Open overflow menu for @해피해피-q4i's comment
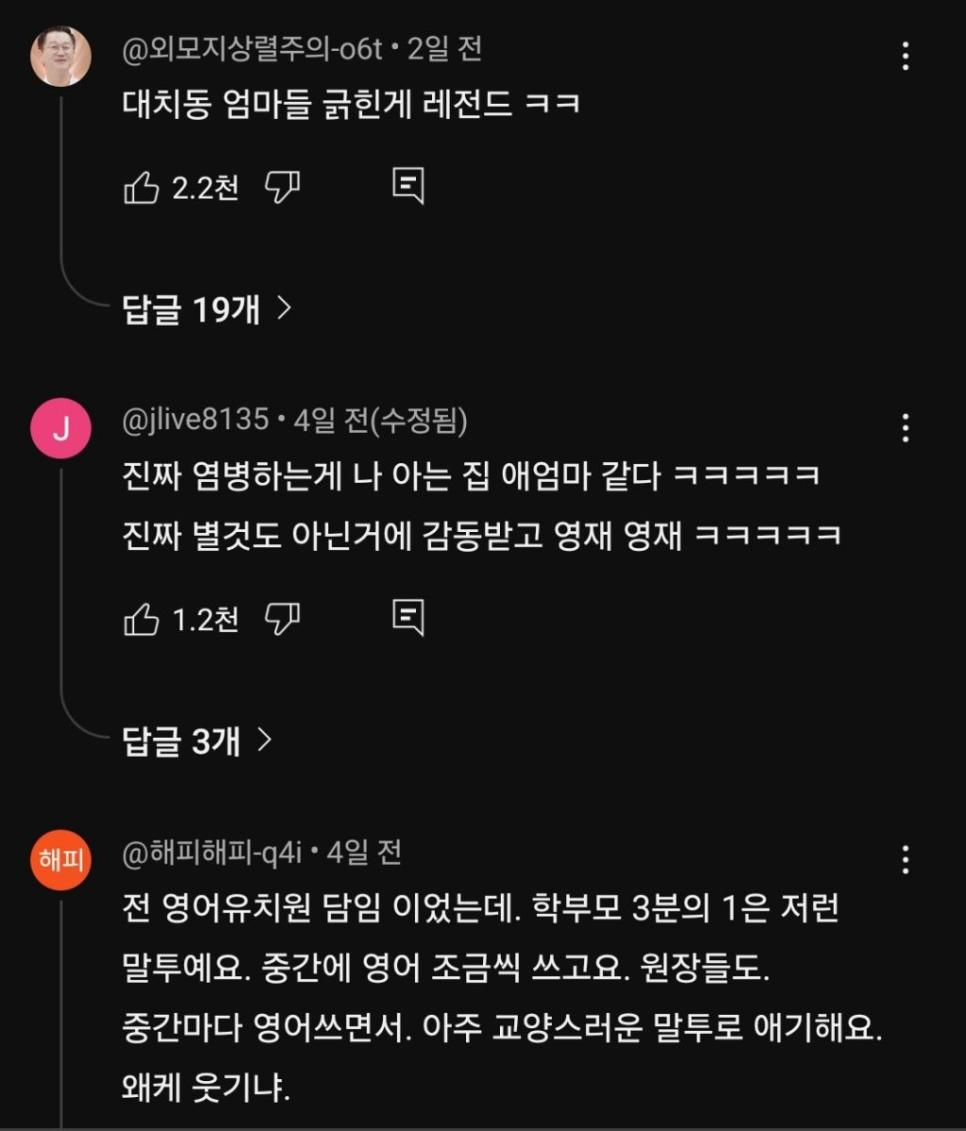The width and height of the screenshot is (966, 1131). point(905,859)
